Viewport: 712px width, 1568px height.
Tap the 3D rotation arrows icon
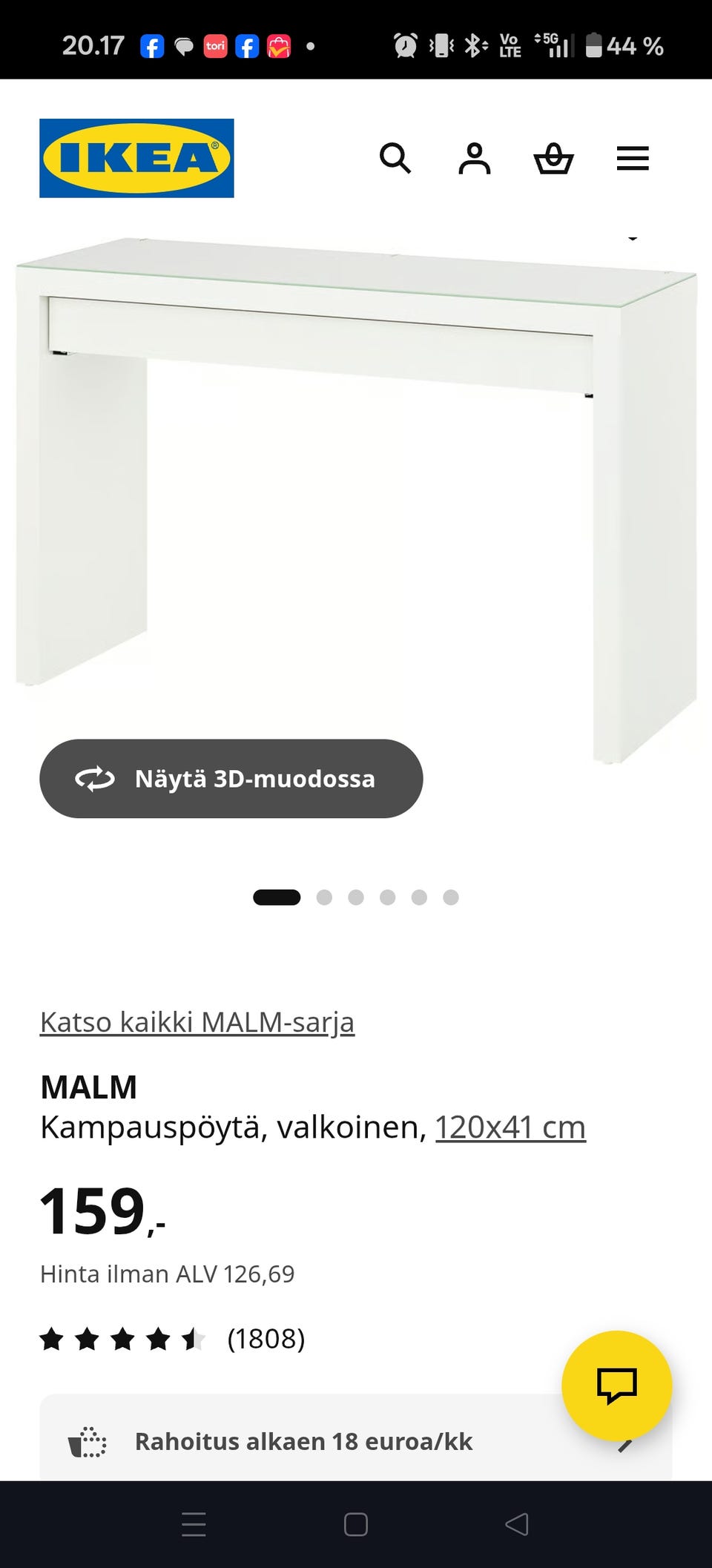pos(96,780)
